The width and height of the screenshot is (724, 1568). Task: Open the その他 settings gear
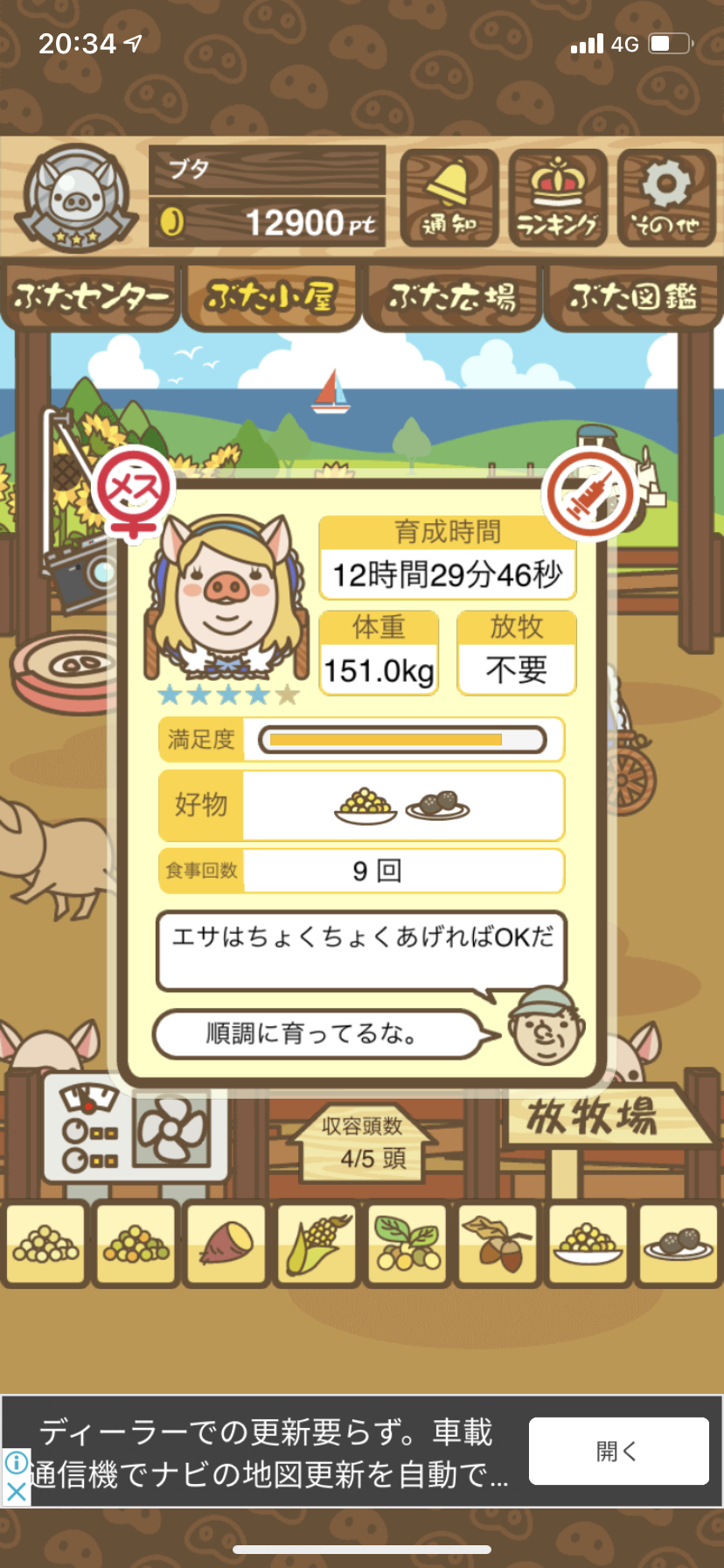(x=666, y=198)
